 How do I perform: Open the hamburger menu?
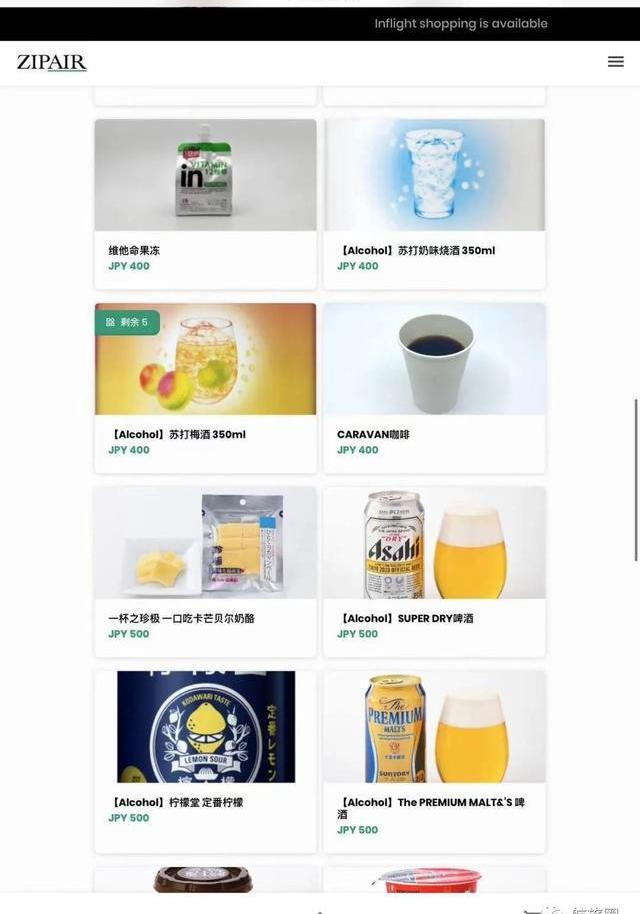[x=615, y=62]
